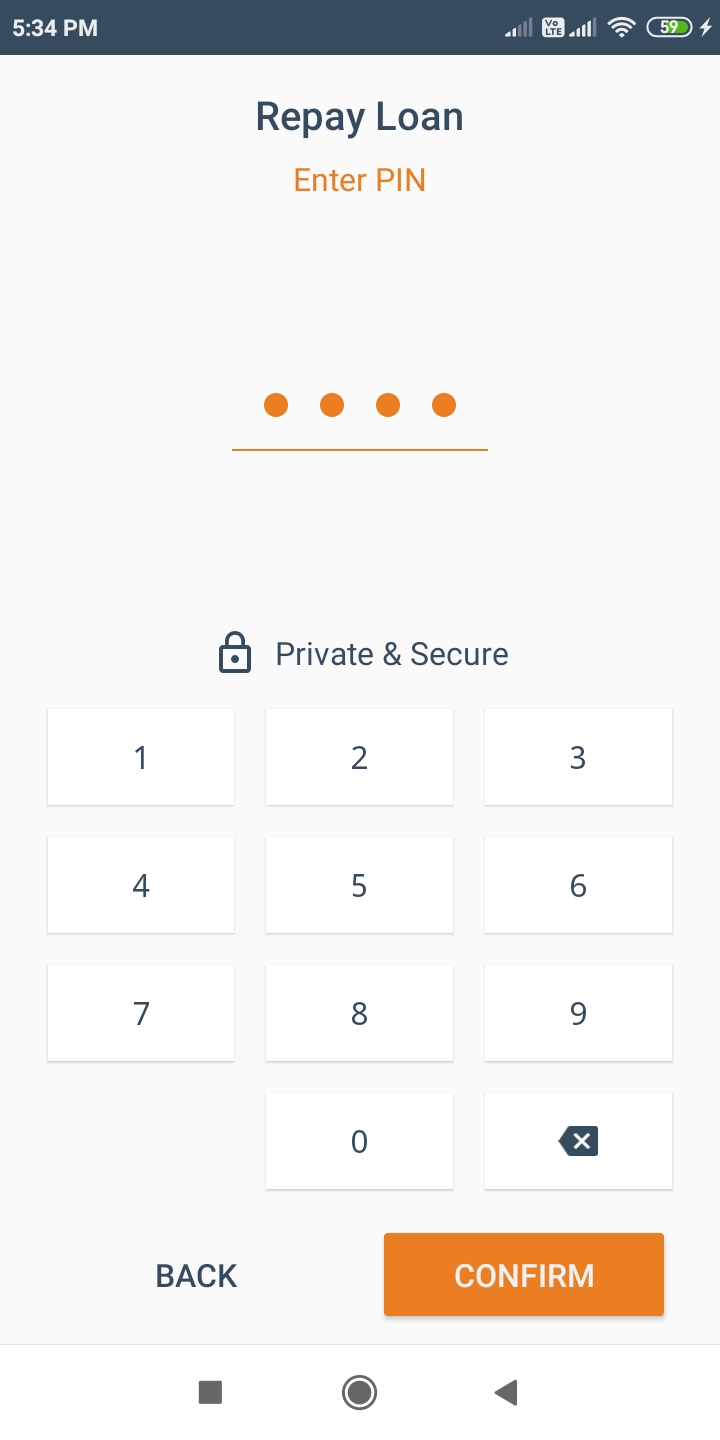720x1440 pixels.
Task: Hit the 5 key on the keypad
Action: click(359, 885)
